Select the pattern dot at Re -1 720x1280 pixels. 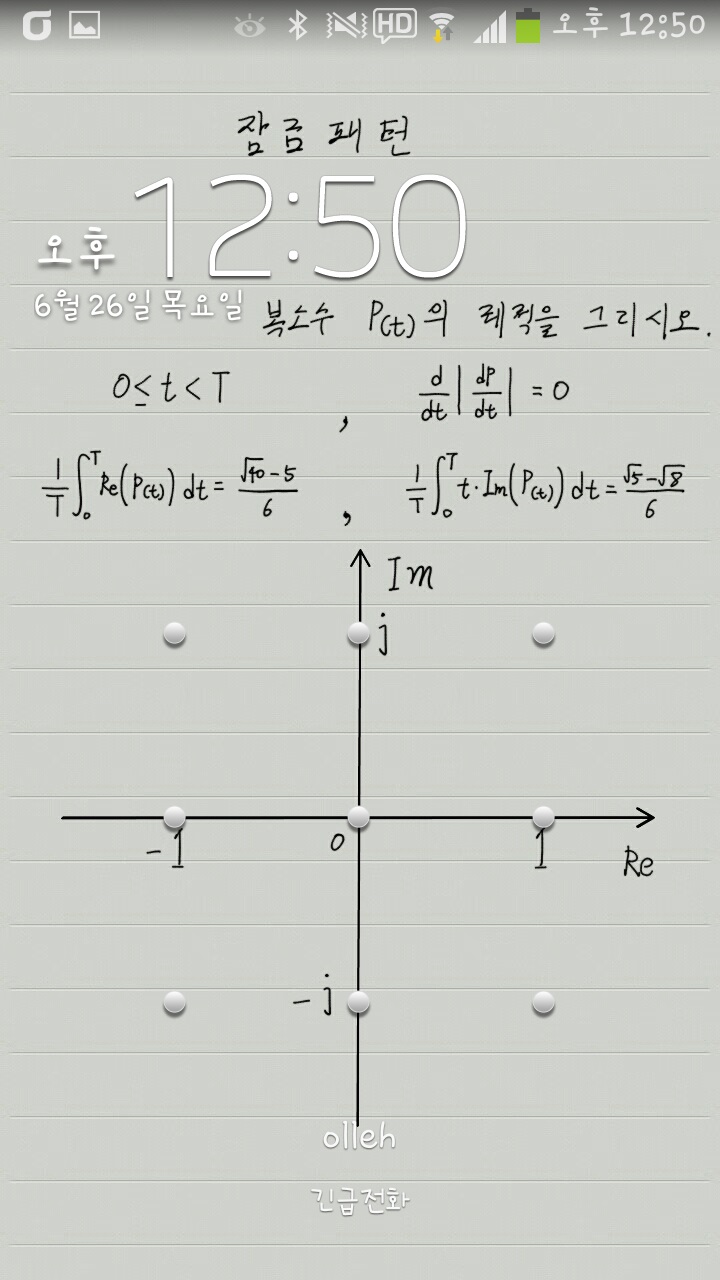point(175,817)
